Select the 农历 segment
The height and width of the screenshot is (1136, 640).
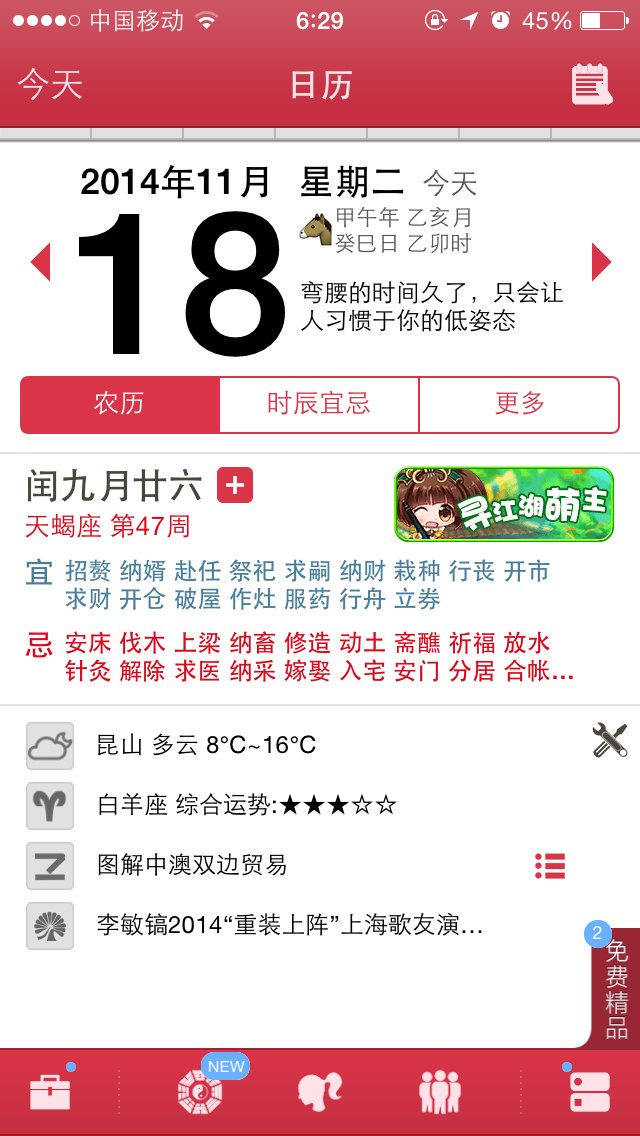pyautogui.click(x=120, y=404)
